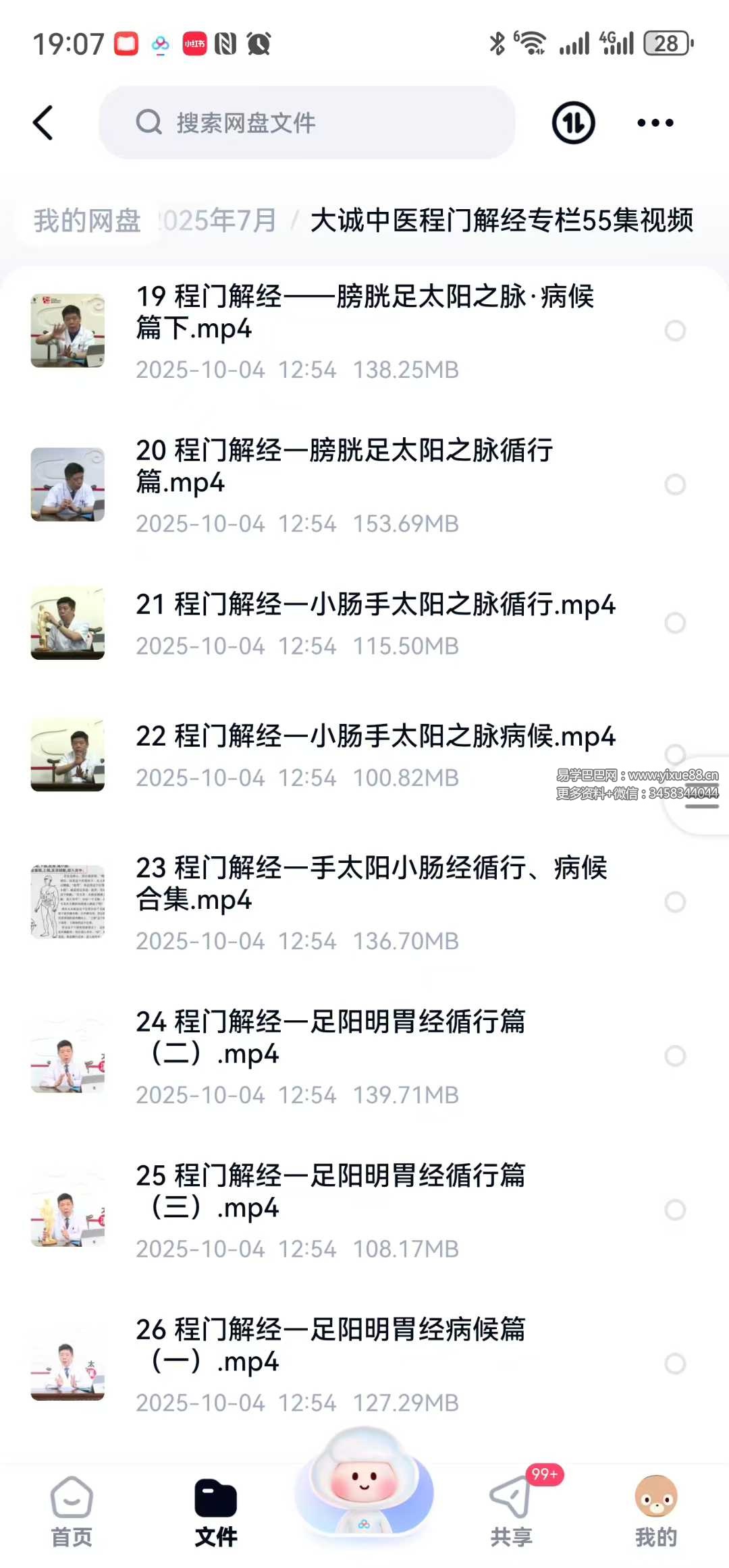Open video 19 膀胱足太阳之脉·病候篇下
This screenshot has width=729, height=1568.
click(x=364, y=312)
